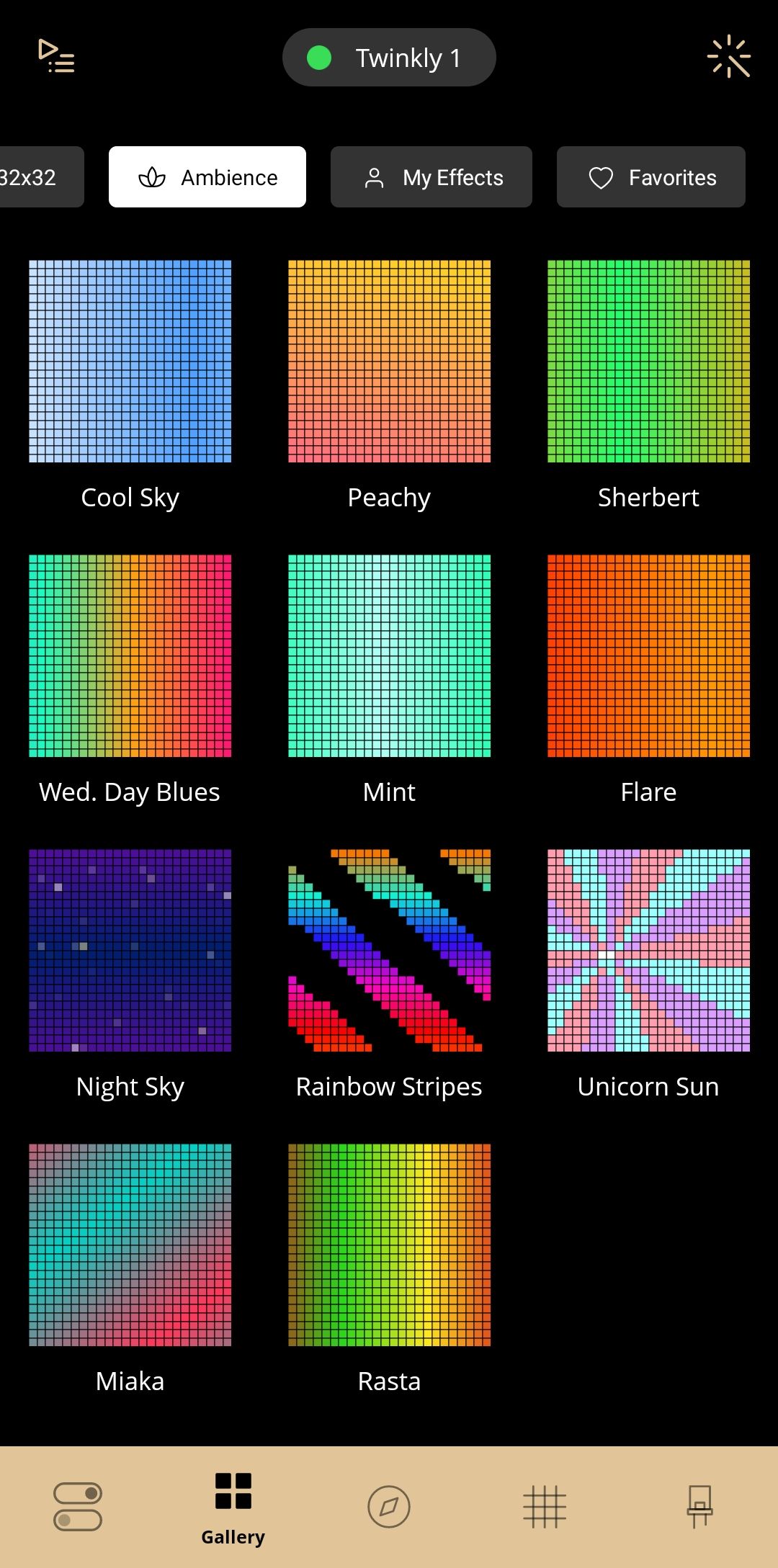Open the Twinkly 1 device selector
This screenshot has height=1568, width=778.
coord(389,58)
